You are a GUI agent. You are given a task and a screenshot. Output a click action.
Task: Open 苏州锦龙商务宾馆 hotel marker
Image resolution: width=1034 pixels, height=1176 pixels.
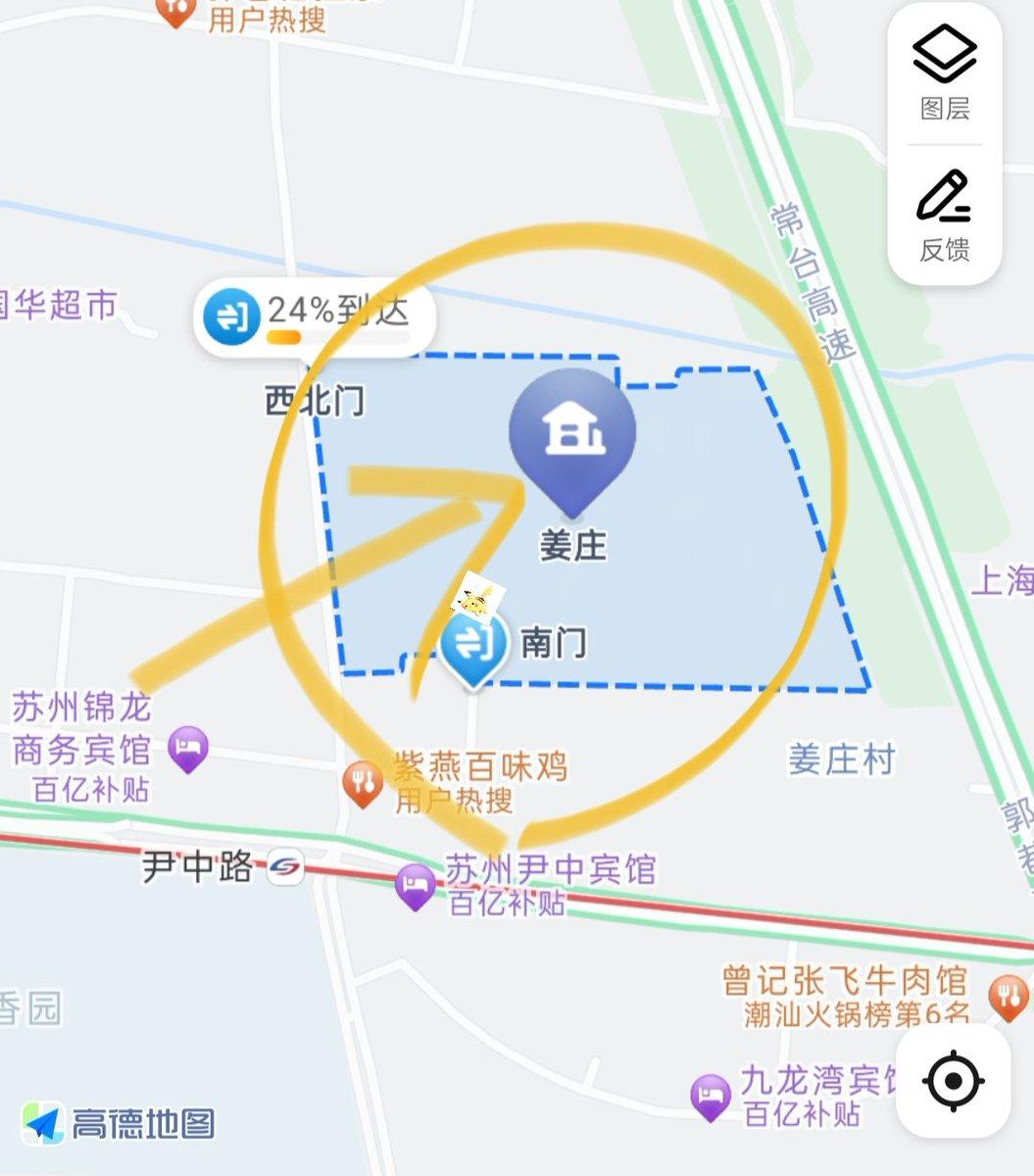coord(187,749)
